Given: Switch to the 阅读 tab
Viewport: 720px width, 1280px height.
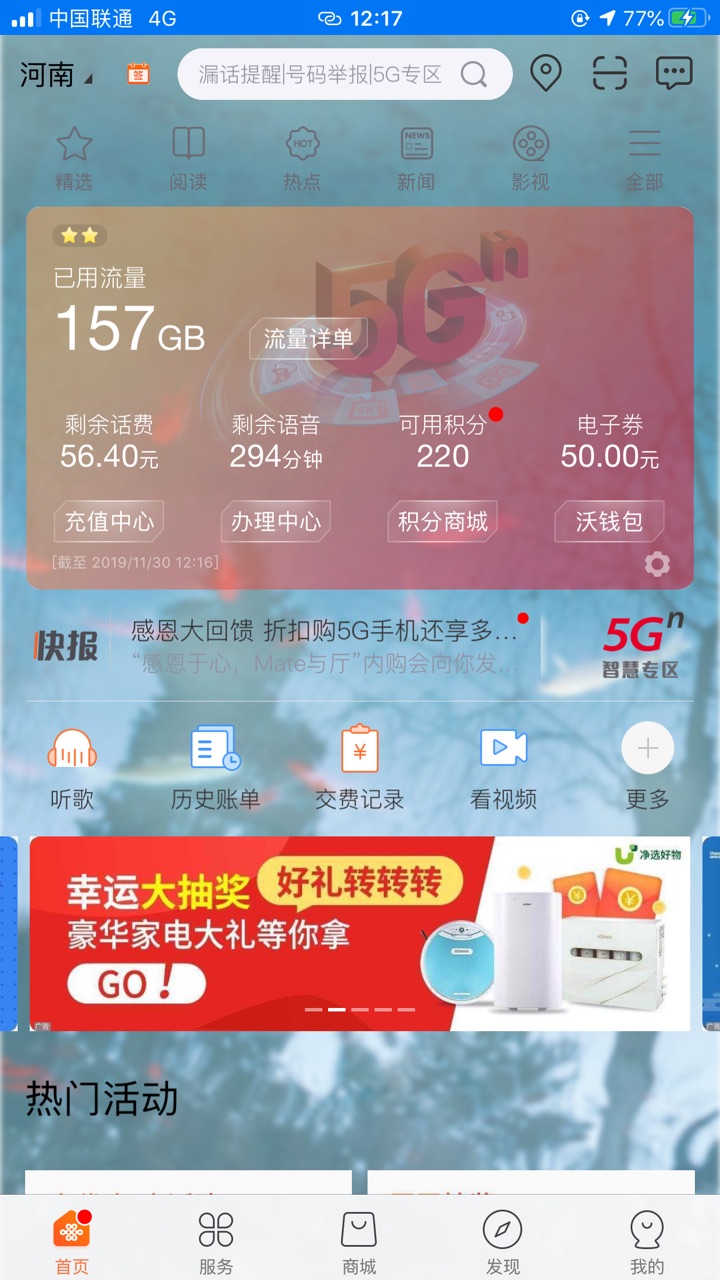Looking at the screenshot, I should point(188,158).
